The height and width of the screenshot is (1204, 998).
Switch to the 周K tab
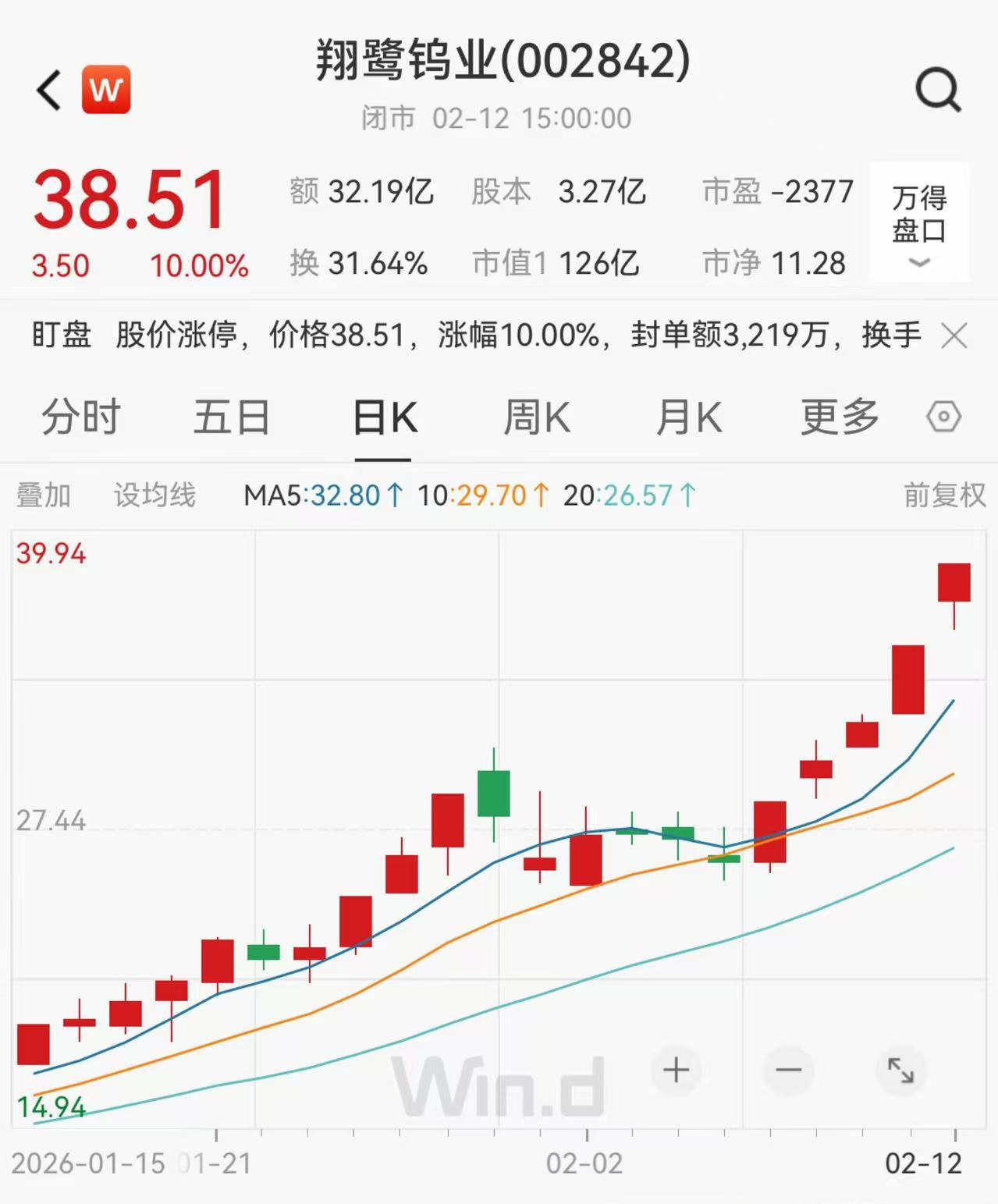tap(536, 417)
